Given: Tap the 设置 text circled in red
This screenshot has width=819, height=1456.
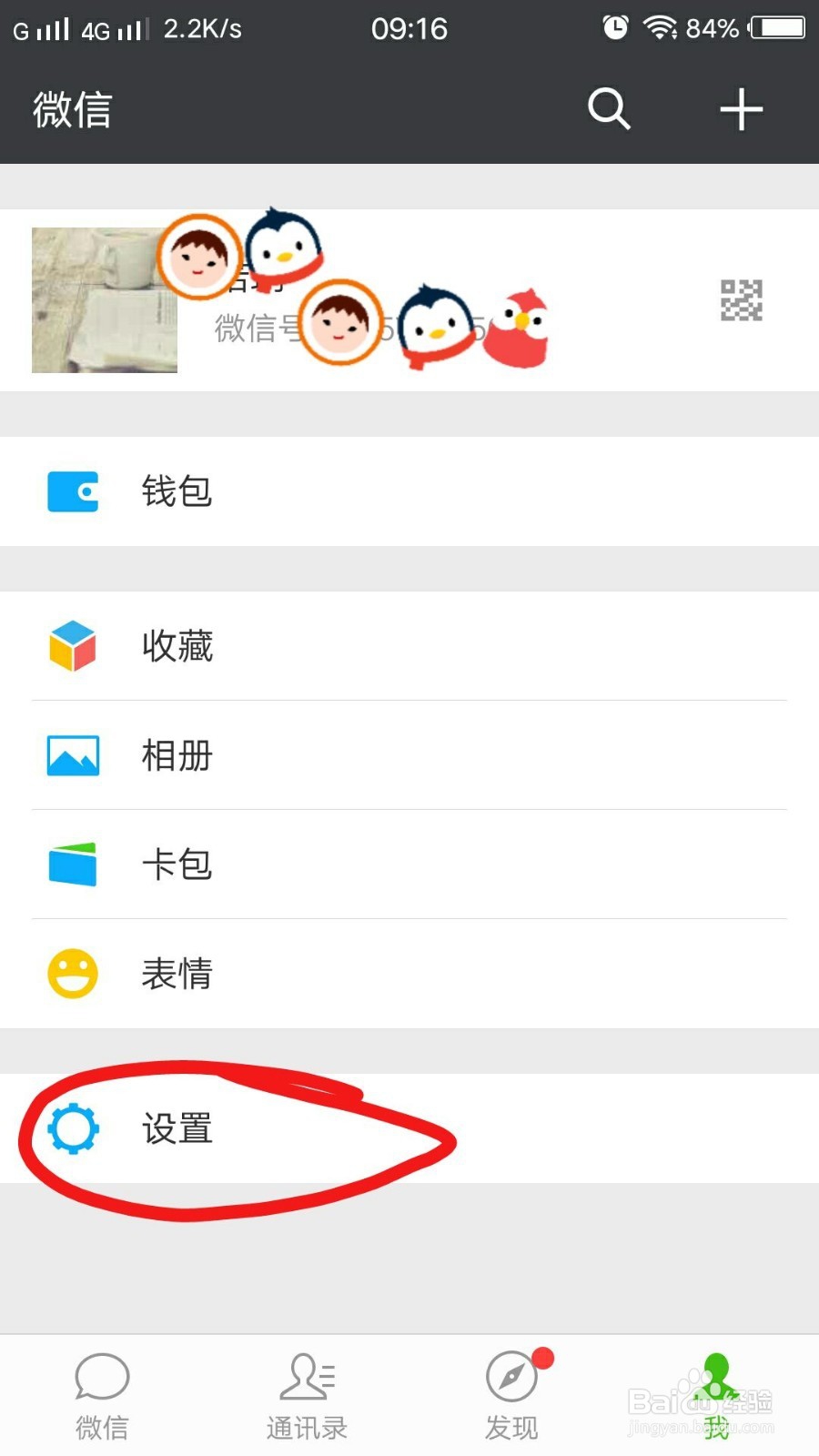Looking at the screenshot, I should 177,1129.
